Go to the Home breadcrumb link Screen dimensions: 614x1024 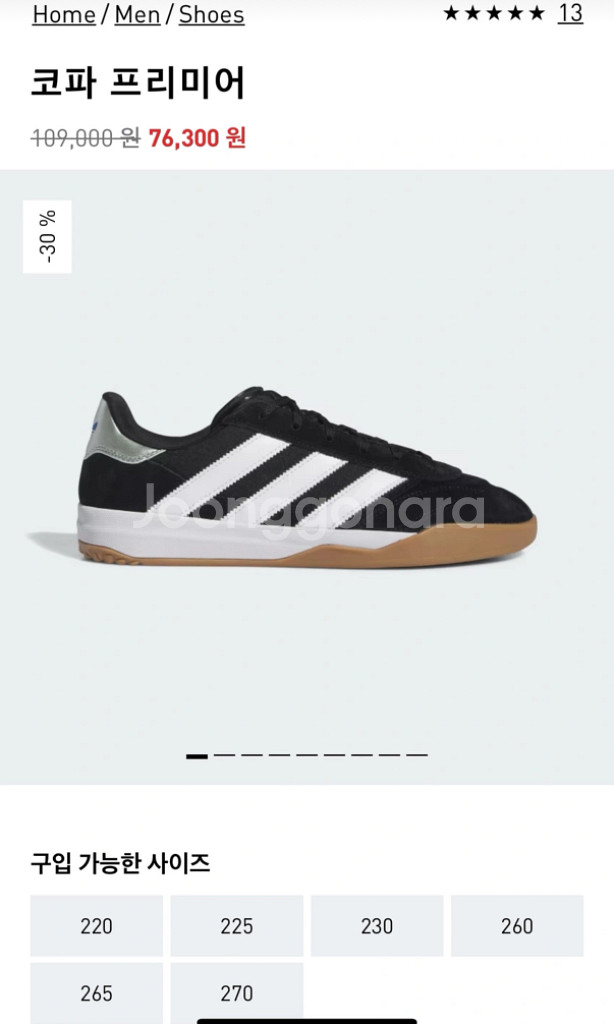click(63, 14)
